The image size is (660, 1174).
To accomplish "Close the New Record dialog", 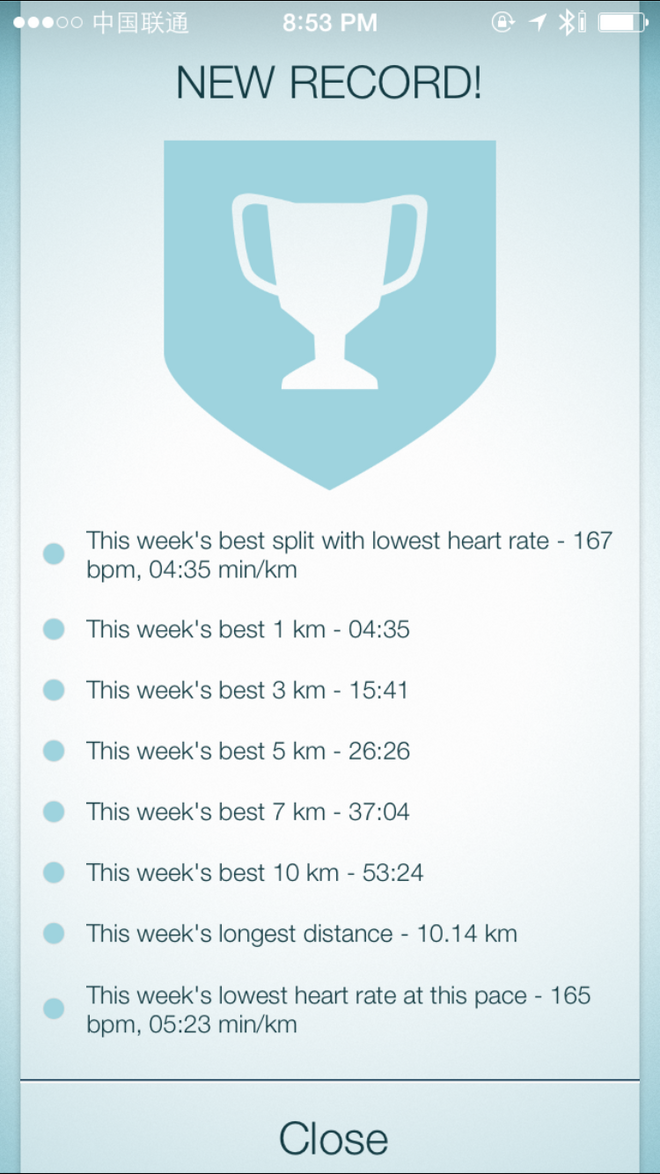I will [332, 1137].
